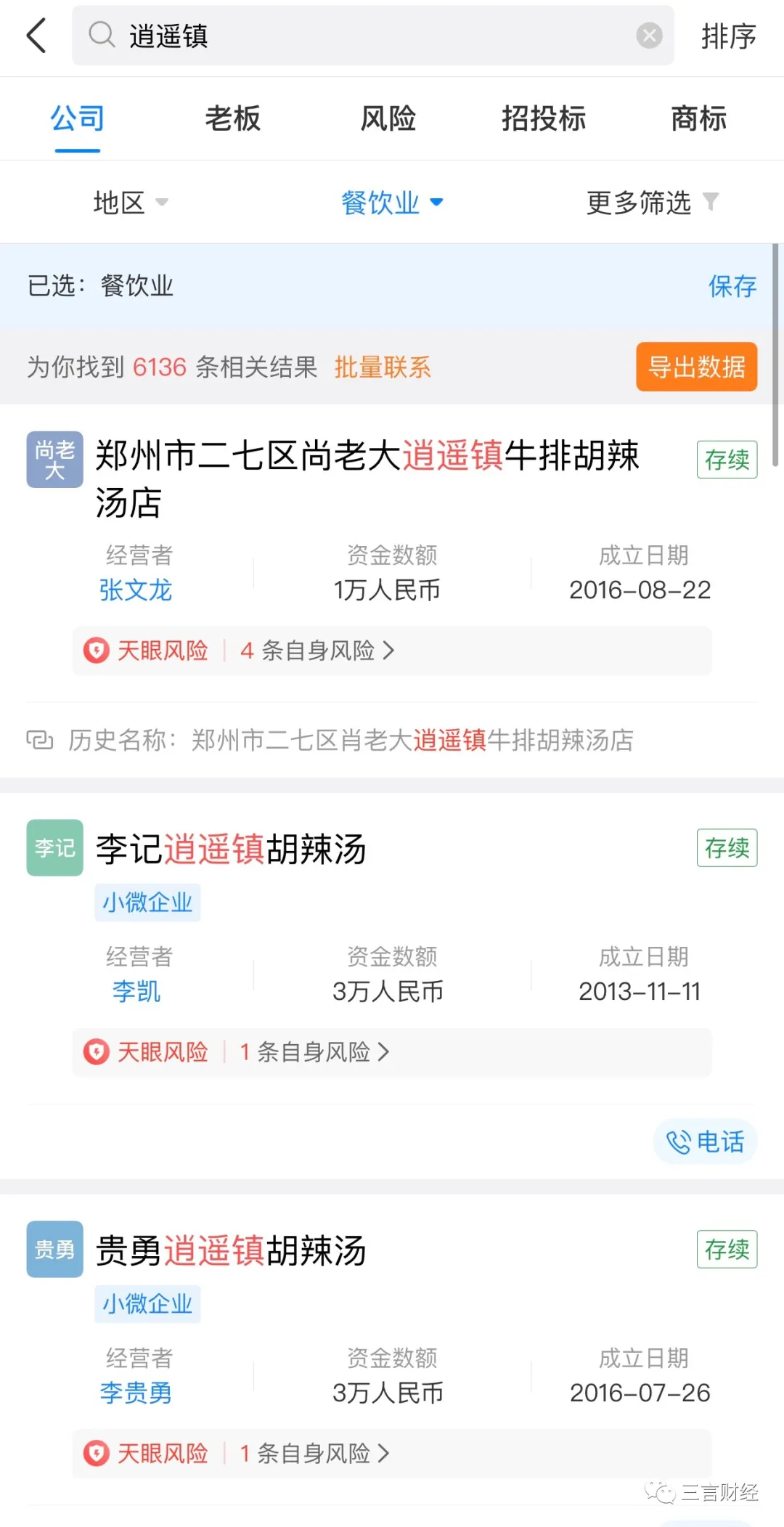Screen dimensions: 784x1527
Task: Switch to the 招投标 tab
Action: click(544, 118)
